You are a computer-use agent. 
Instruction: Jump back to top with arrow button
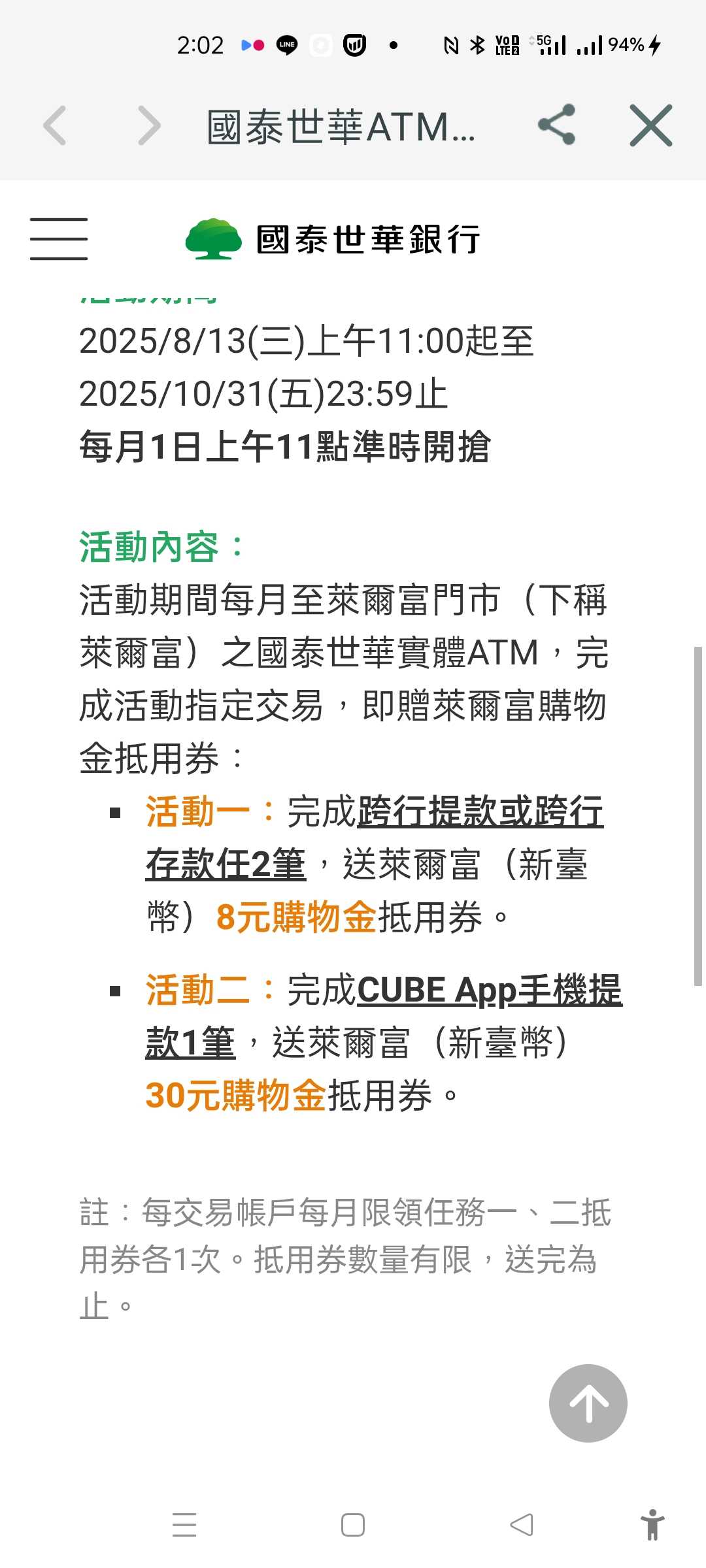pos(588,1403)
